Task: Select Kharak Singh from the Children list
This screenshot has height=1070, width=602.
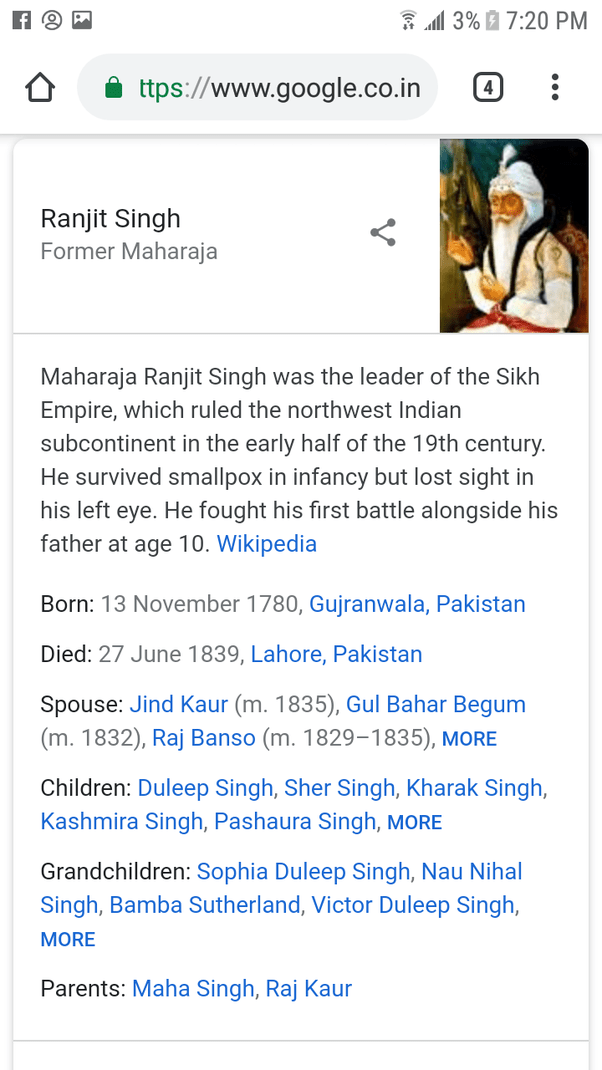Action: point(474,788)
